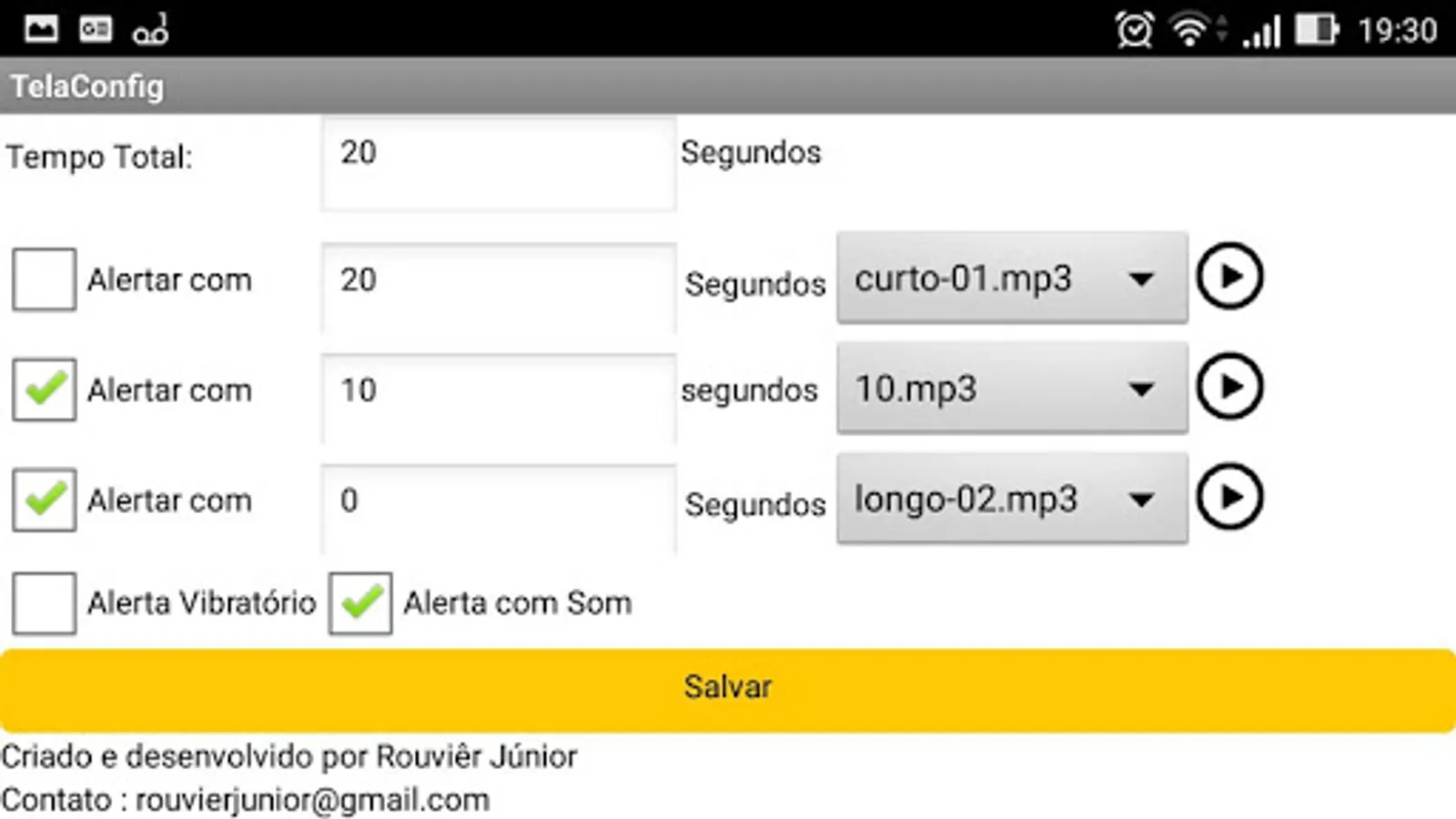Uncheck the 0-second Alertar com checkbox
Screen dimensions: 1456x819
click(44, 500)
